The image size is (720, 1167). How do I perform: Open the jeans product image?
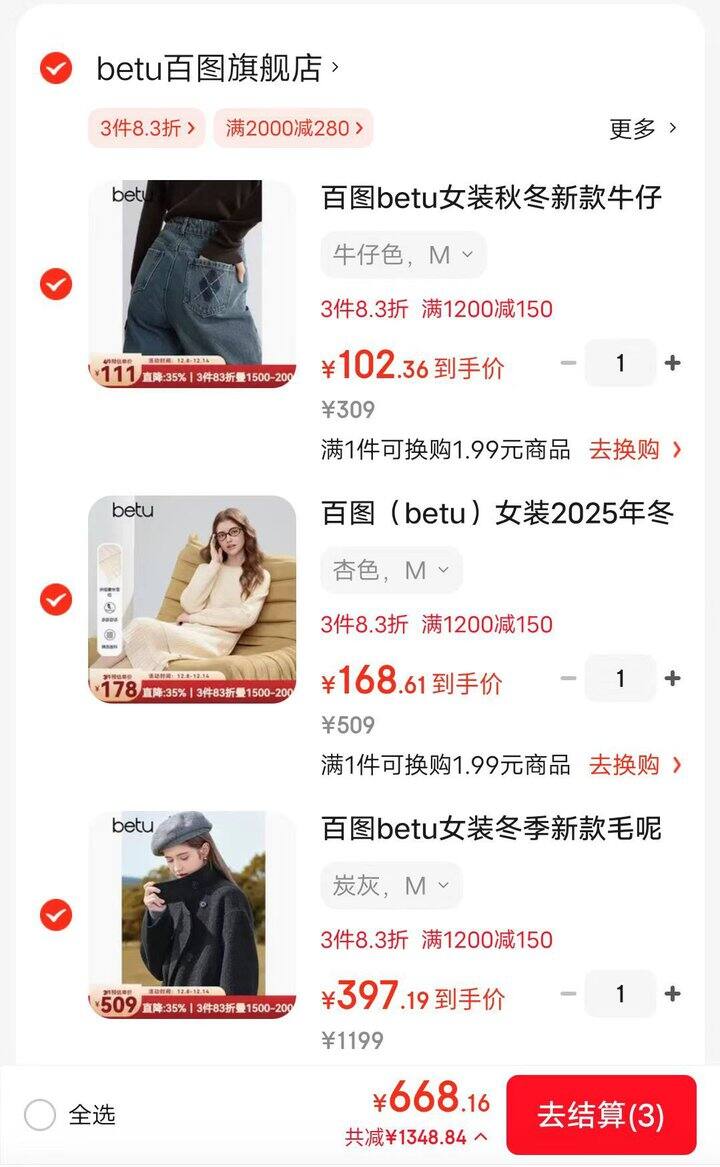192,284
